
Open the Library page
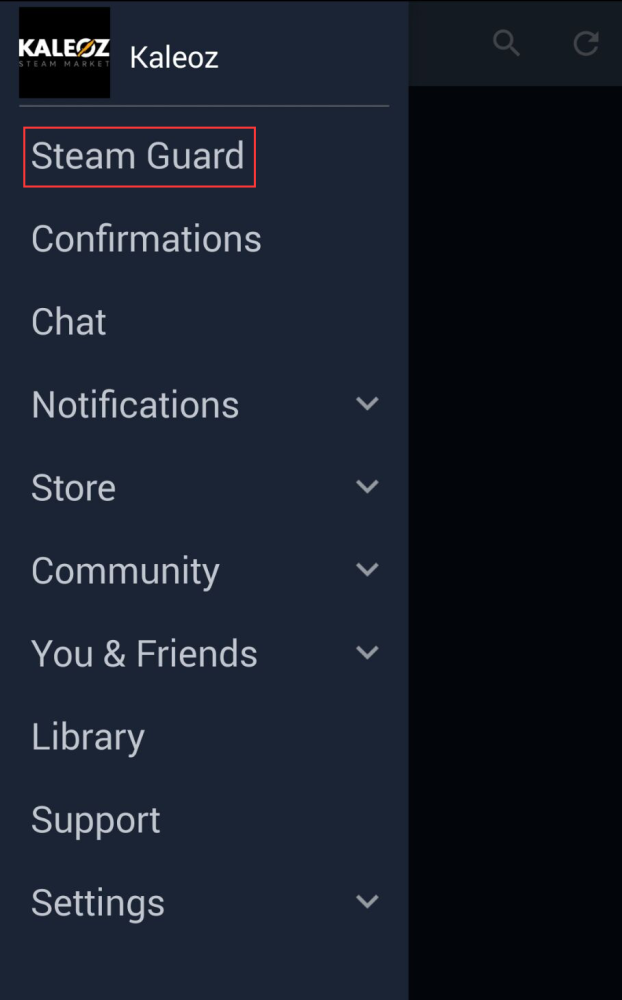pos(88,737)
